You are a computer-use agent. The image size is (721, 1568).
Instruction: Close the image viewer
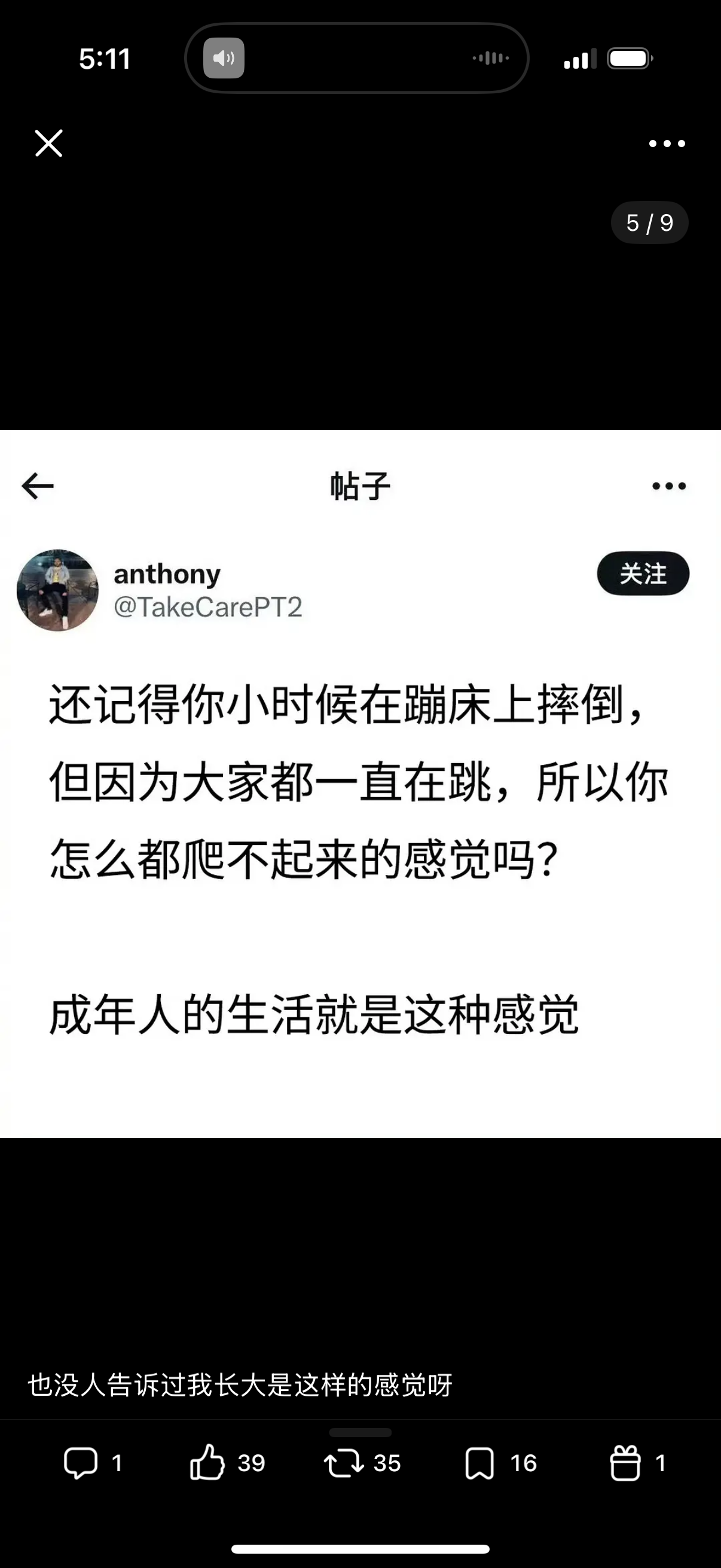(x=48, y=144)
